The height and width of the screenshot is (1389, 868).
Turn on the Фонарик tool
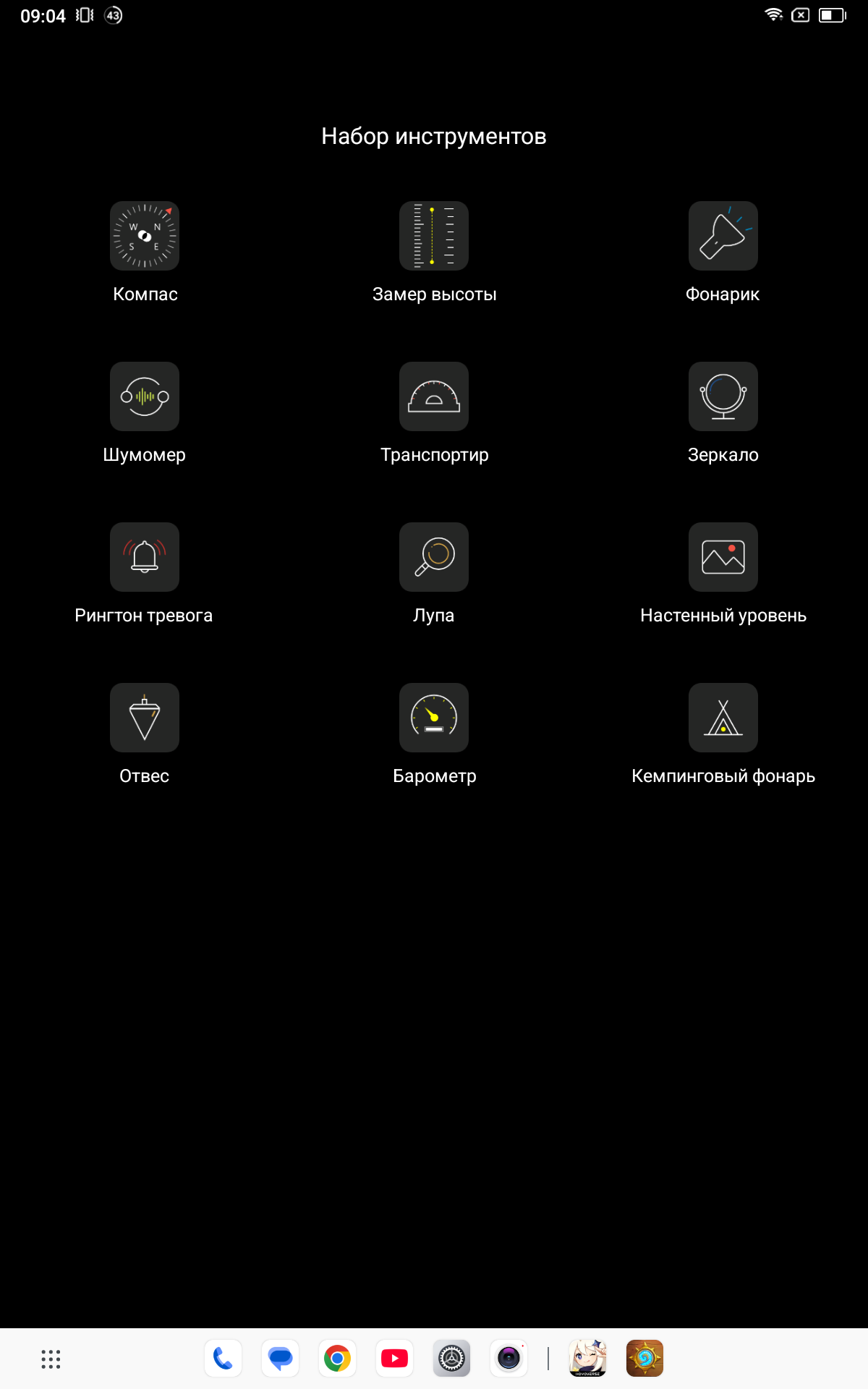click(x=723, y=236)
